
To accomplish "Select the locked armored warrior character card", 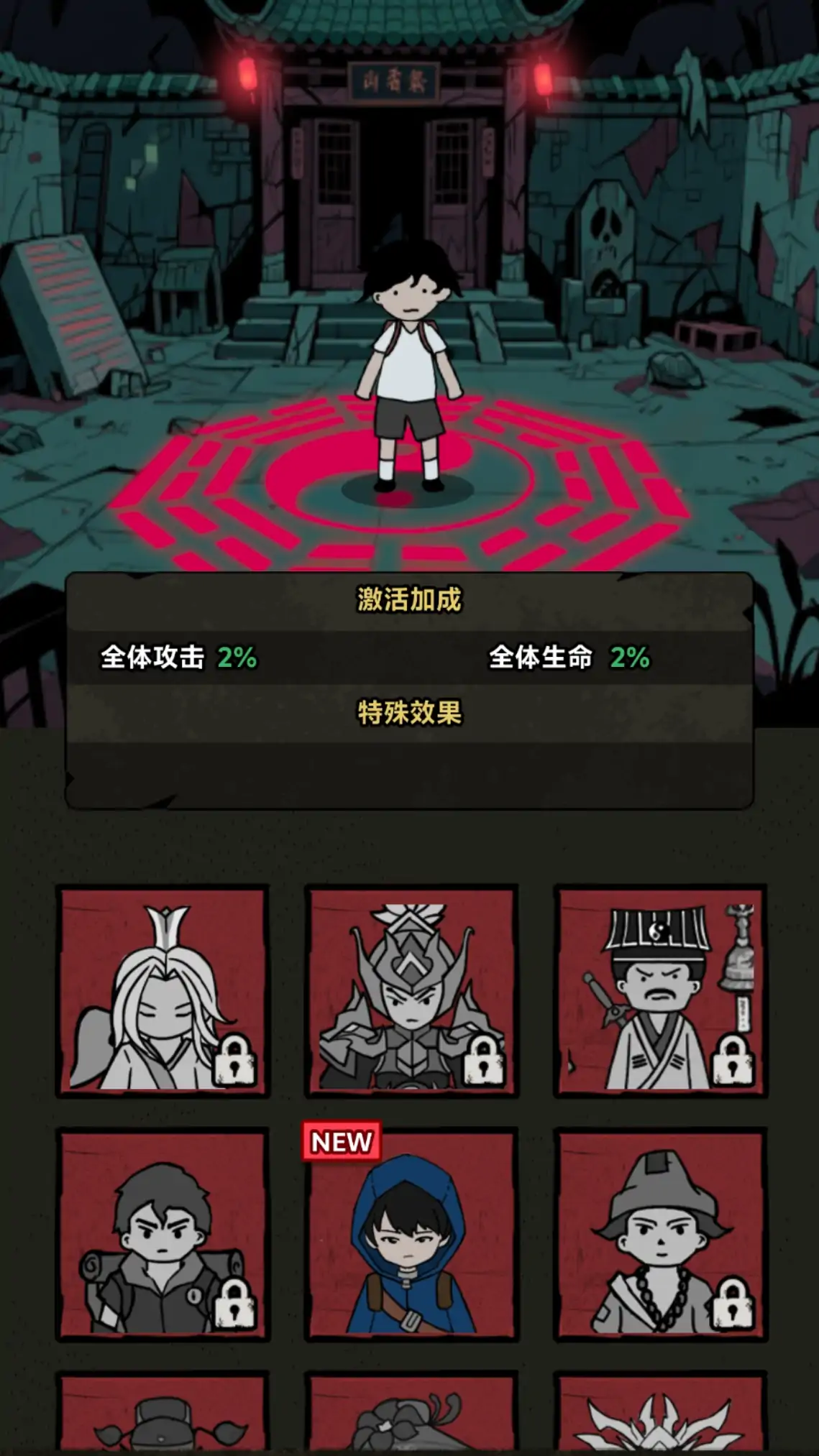I will [411, 991].
